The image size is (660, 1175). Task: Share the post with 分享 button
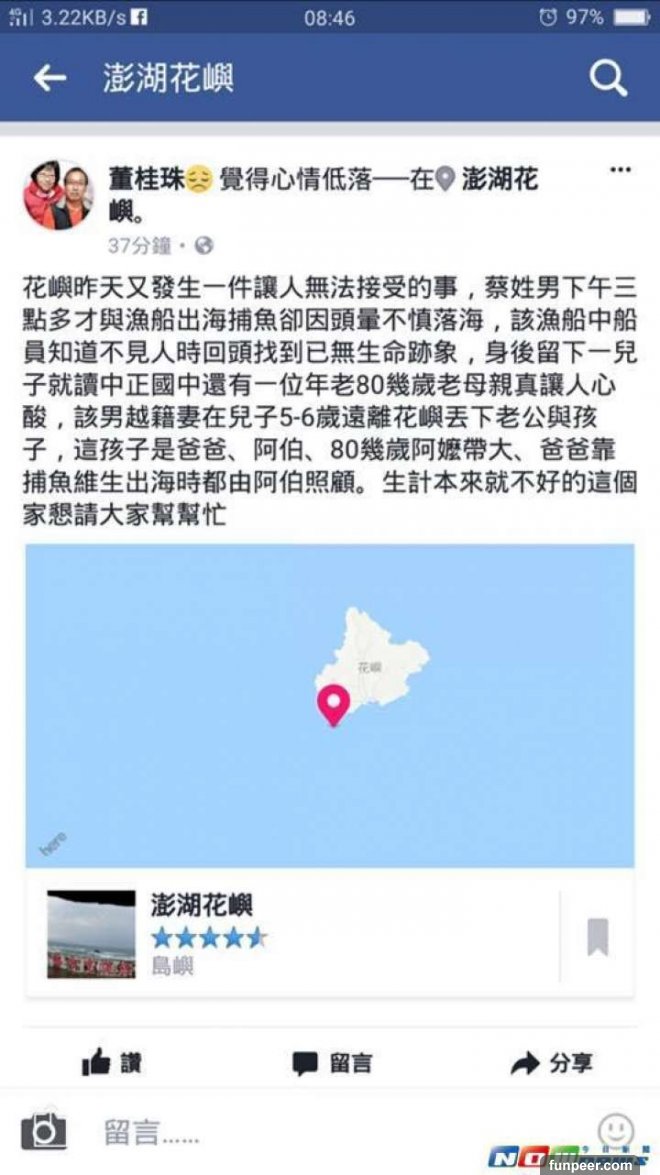click(552, 1062)
